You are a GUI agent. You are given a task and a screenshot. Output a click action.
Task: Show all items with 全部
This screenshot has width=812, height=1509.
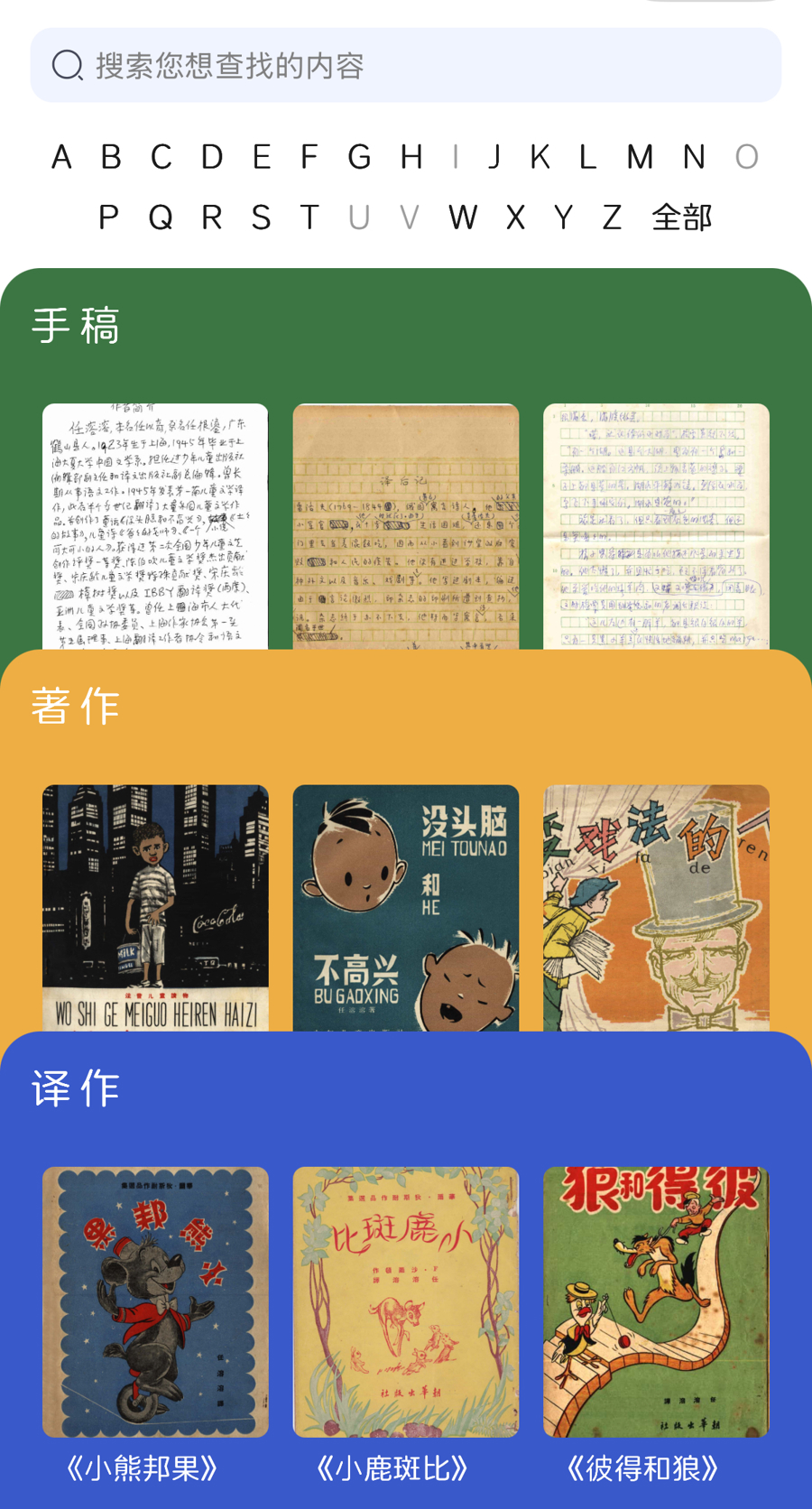click(x=682, y=218)
